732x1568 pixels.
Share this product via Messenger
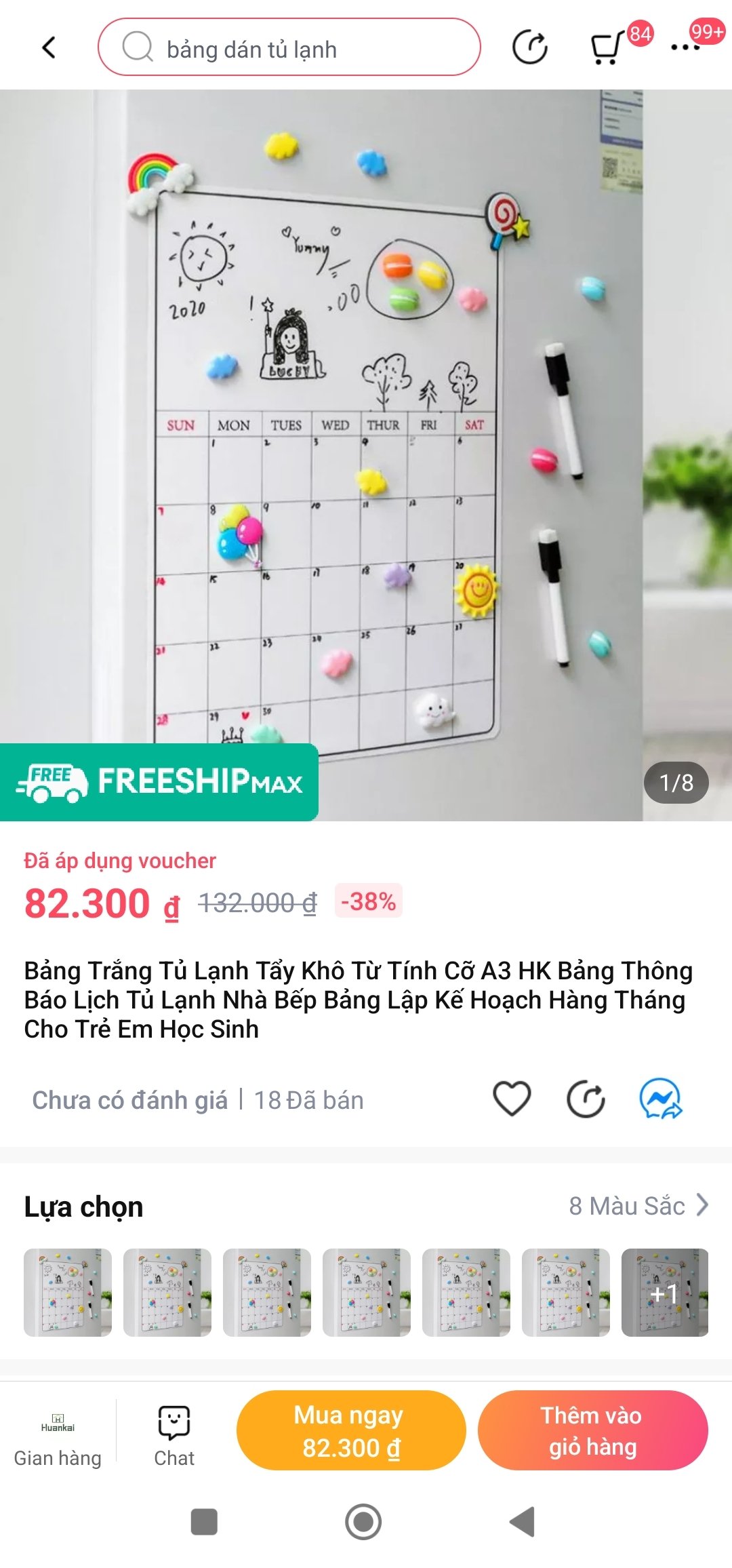pyautogui.click(x=660, y=1099)
